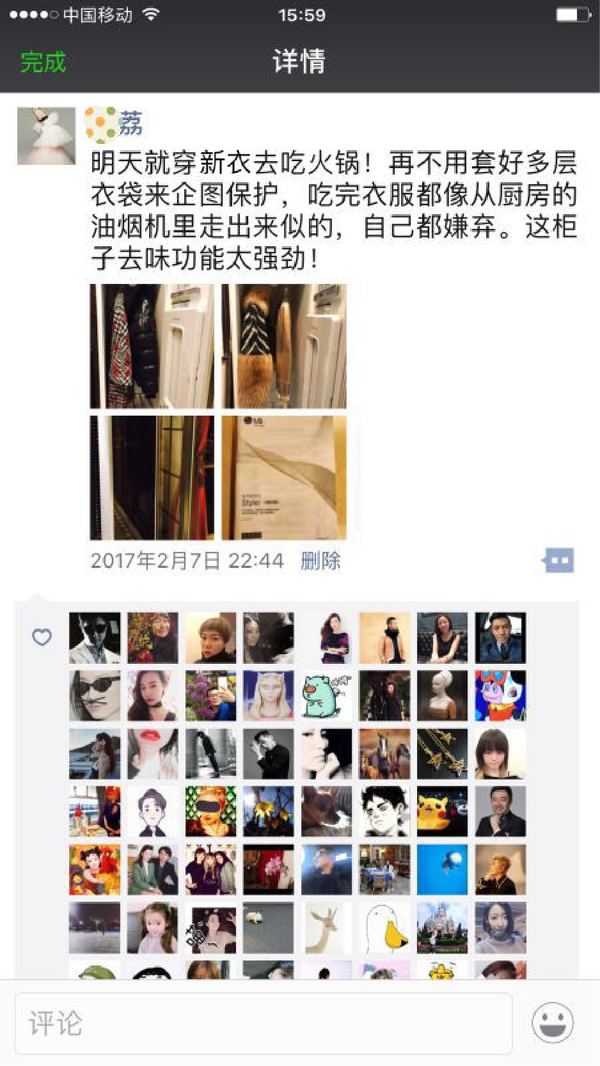The width and height of the screenshot is (600, 1066).
Task: Open the Pikachu avatar in the likes list
Action: click(442, 811)
